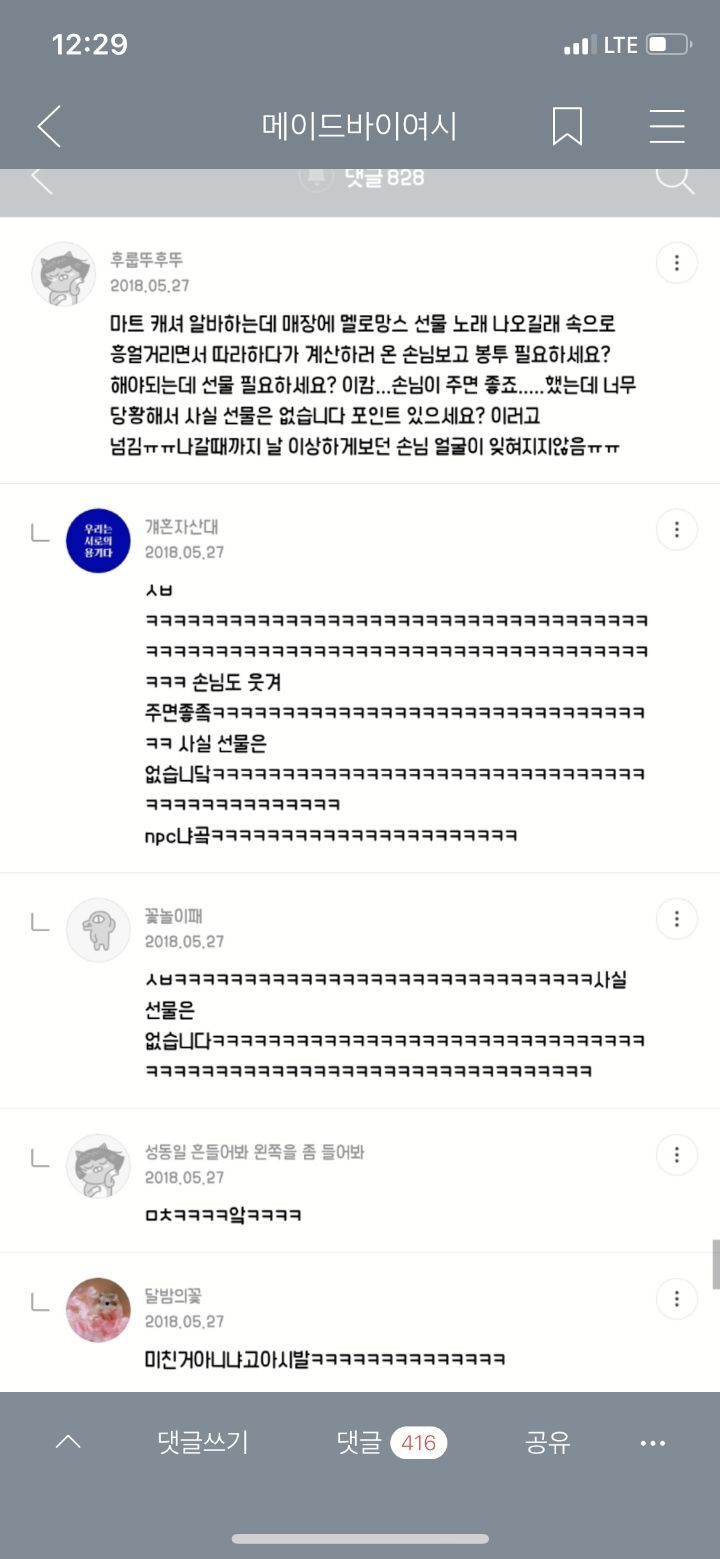Open options for 꽃놀이패's reply
The width and height of the screenshot is (720, 1559).
click(x=677, y=918)
